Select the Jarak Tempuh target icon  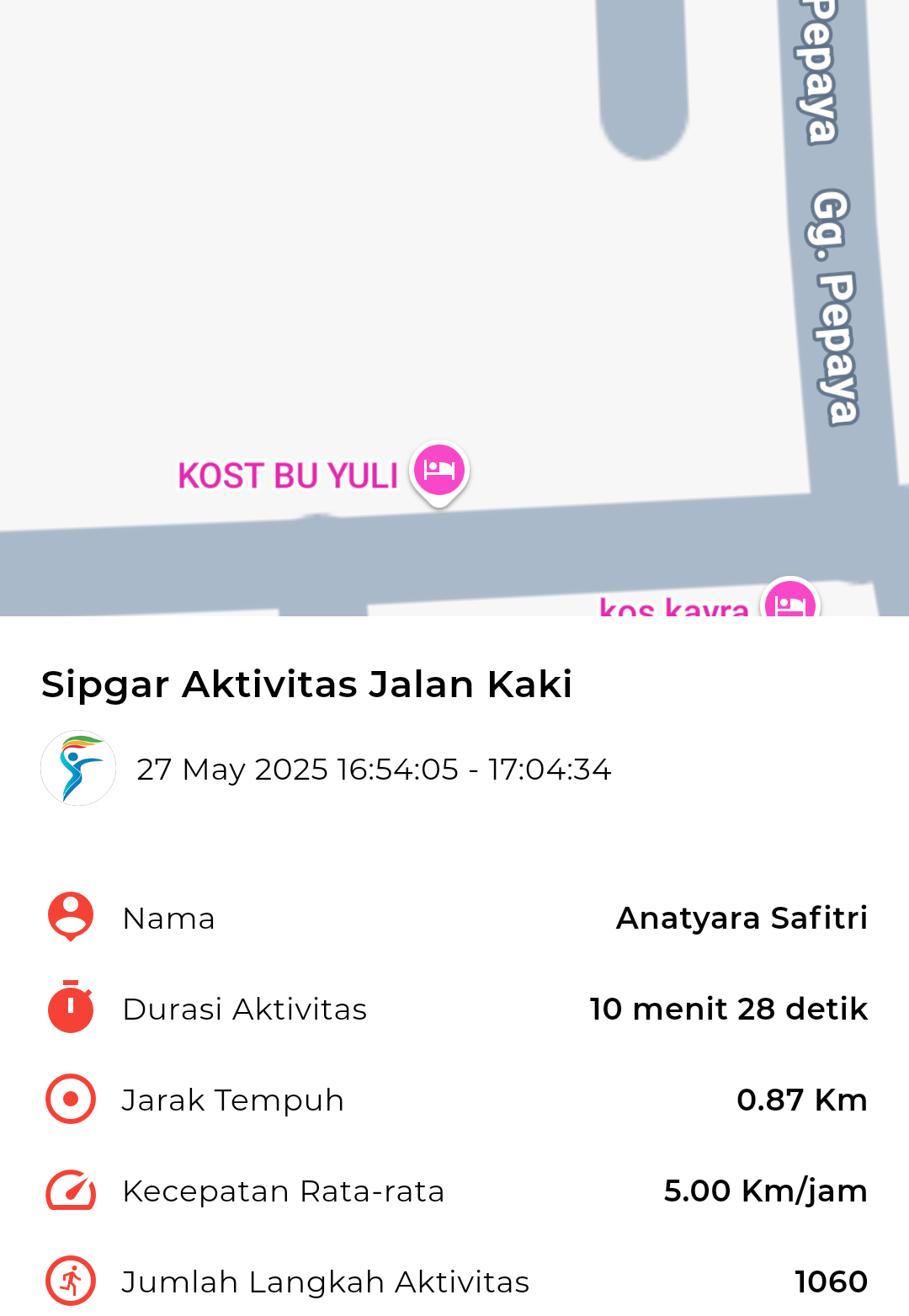click(69, 1100)
